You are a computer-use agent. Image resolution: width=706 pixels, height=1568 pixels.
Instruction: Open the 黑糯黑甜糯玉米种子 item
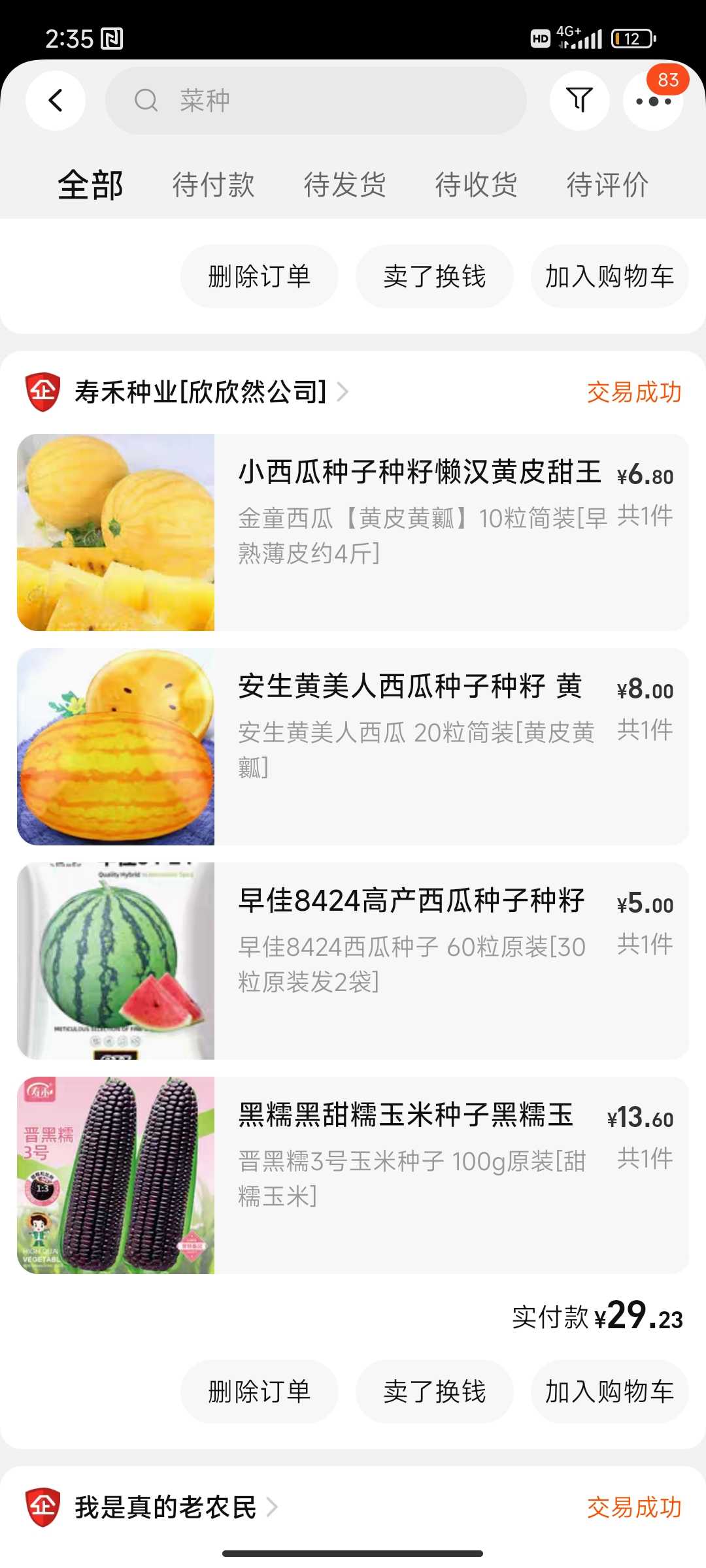(x=353, y=1175)
